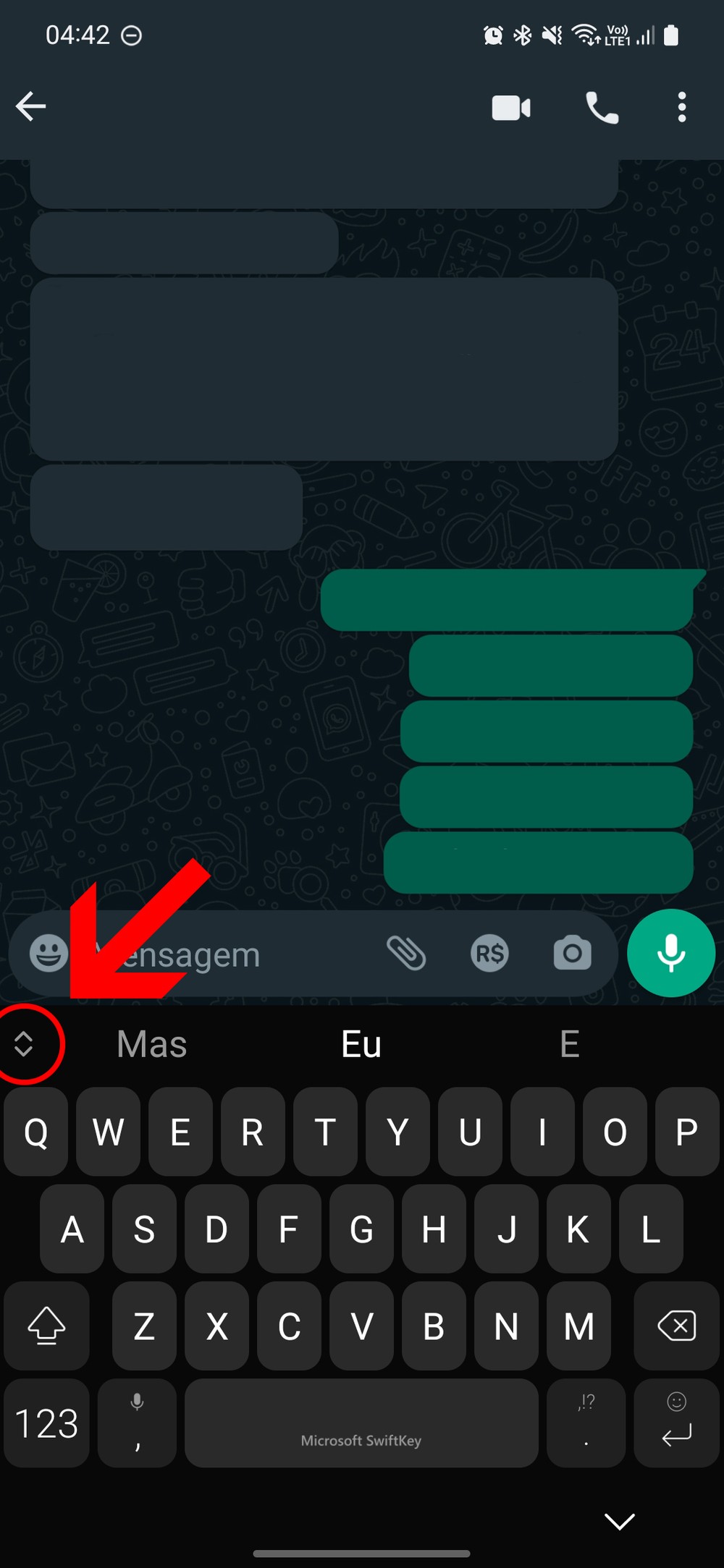Screen dimensions: 724x1568
Task: Choose the suggestion "Mas"
Action: 152,1044
